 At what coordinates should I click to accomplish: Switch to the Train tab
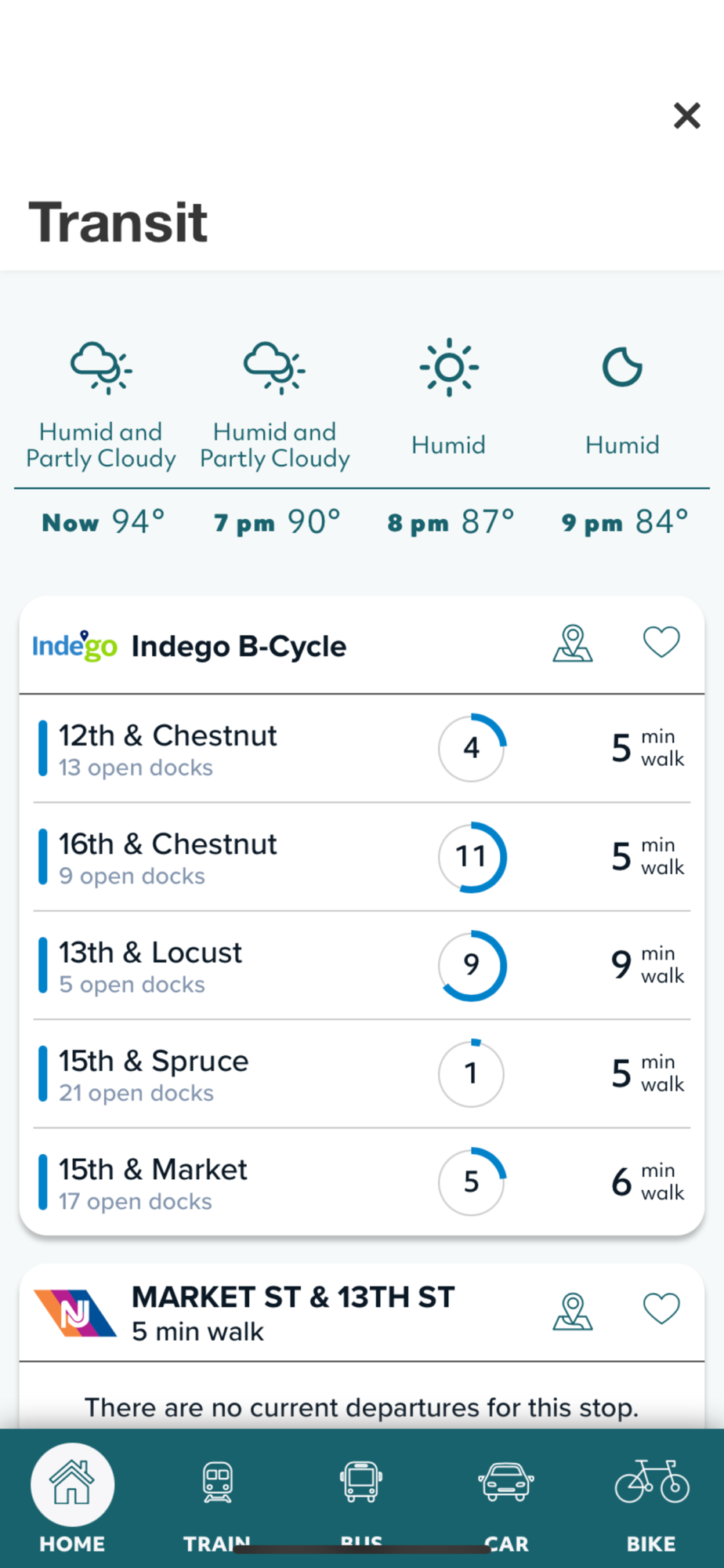(x=217, y=1499)
